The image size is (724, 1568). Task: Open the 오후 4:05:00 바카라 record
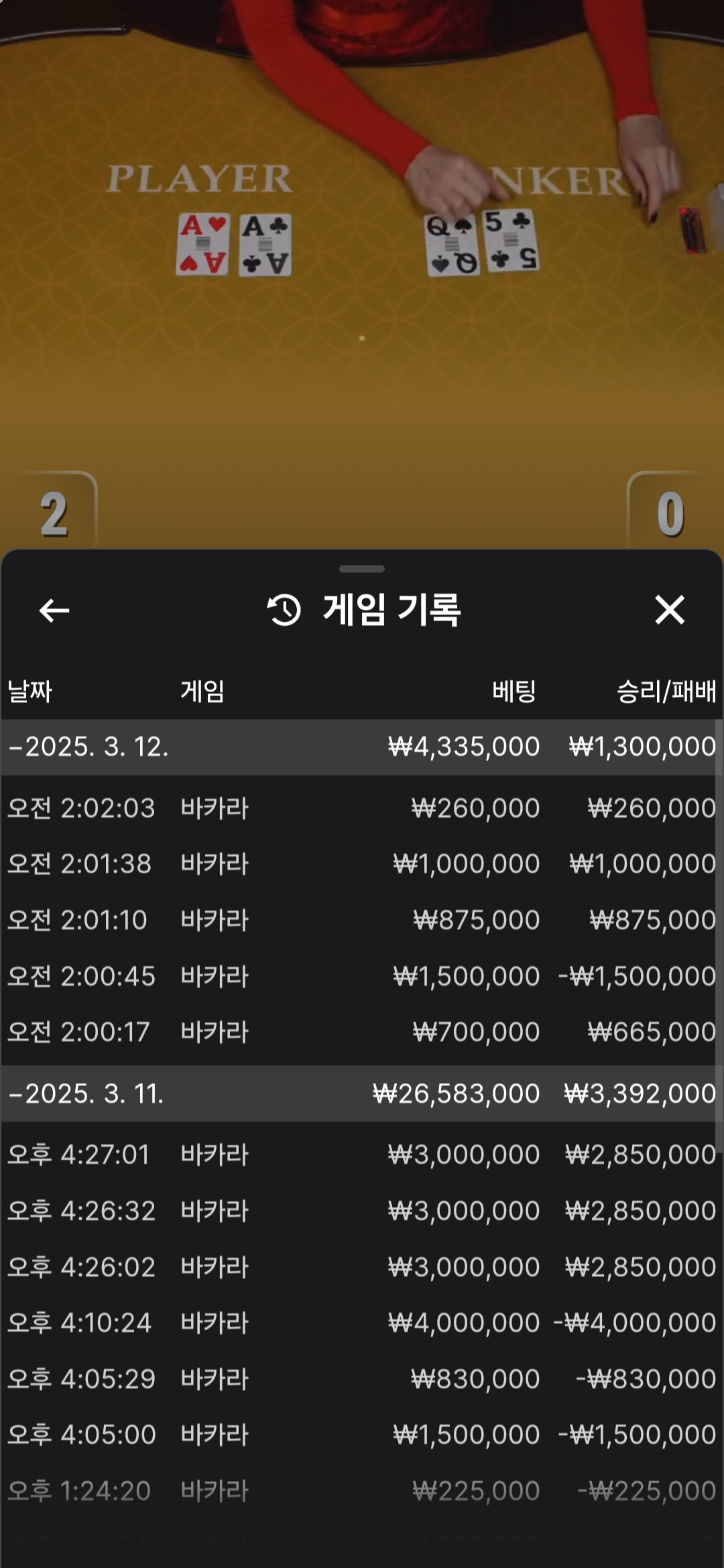[x=362, y=1435]
